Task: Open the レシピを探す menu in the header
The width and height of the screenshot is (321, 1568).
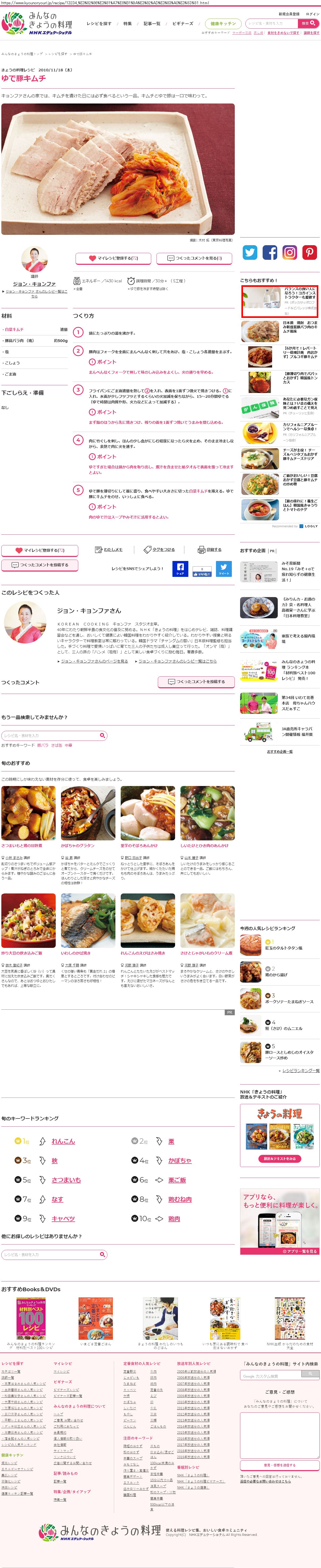Action: 99,24
